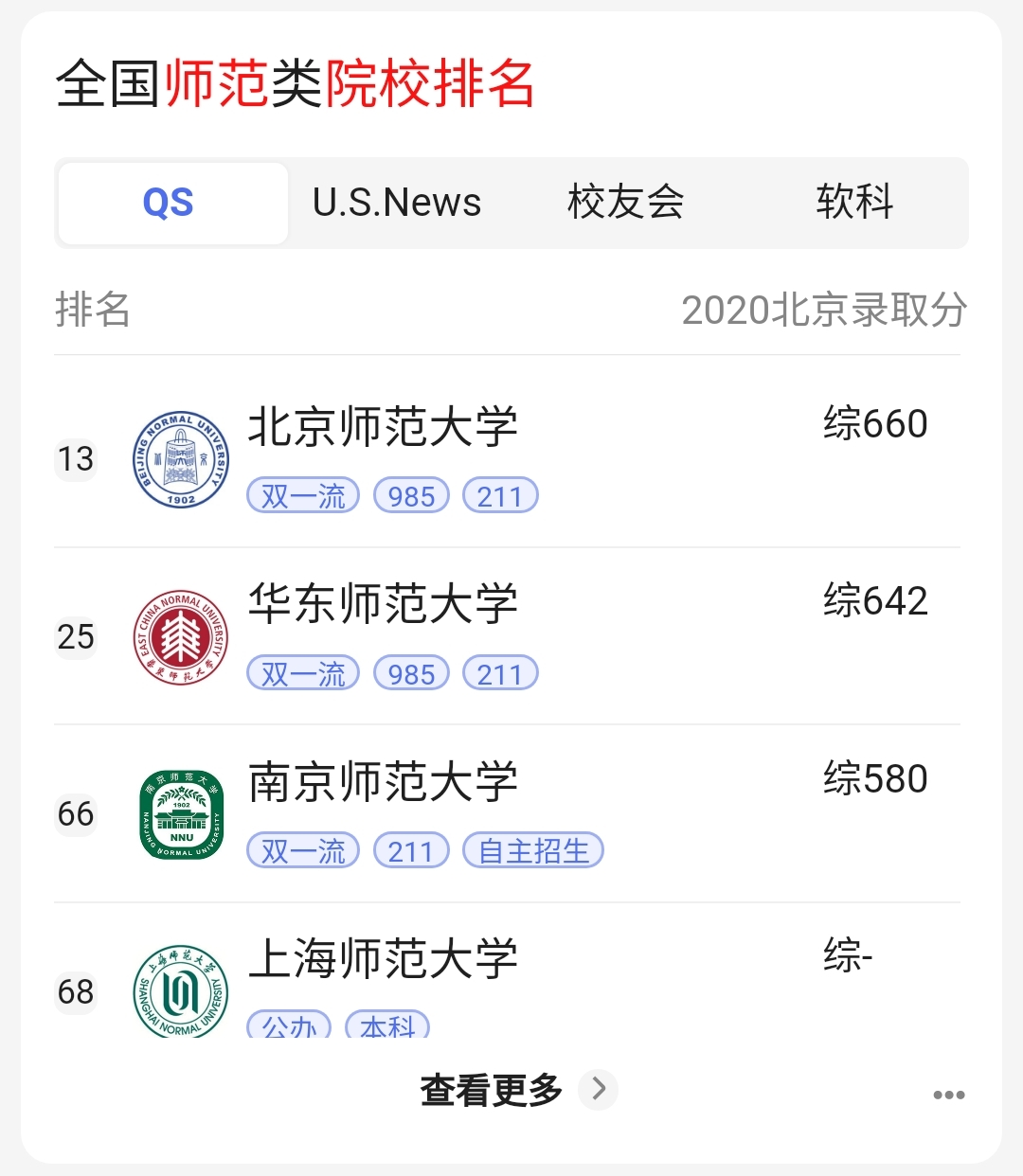Open 上海师范大学 details
1023x1176 pixels.
(383, 959)
